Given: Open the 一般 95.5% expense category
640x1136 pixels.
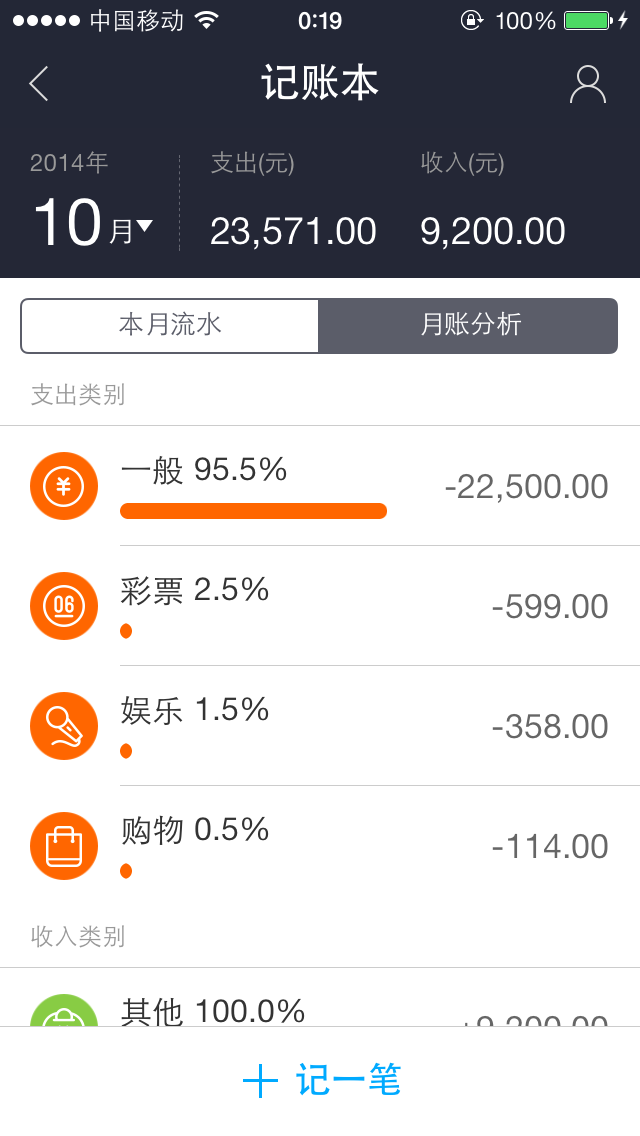Looking at the screenshot, I should tap(320, 486).
